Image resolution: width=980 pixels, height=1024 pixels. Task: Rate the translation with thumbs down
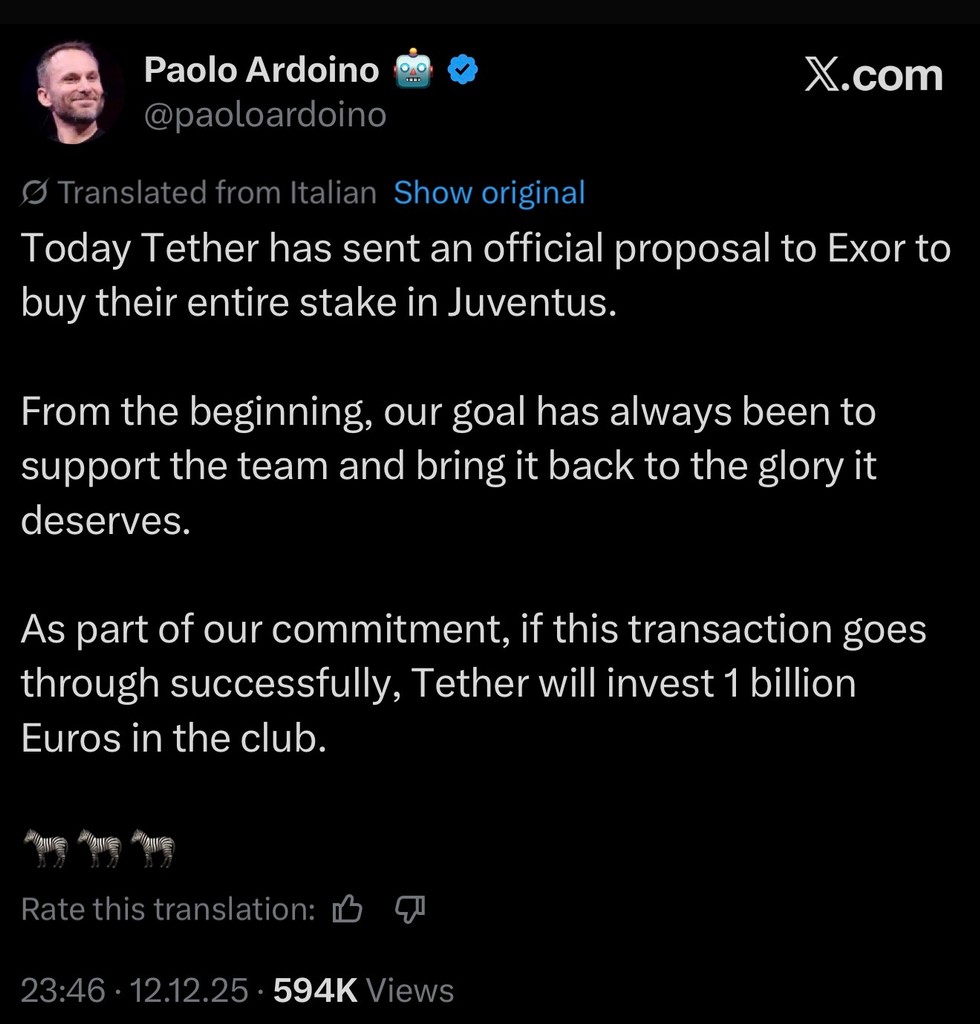[410, 909]
